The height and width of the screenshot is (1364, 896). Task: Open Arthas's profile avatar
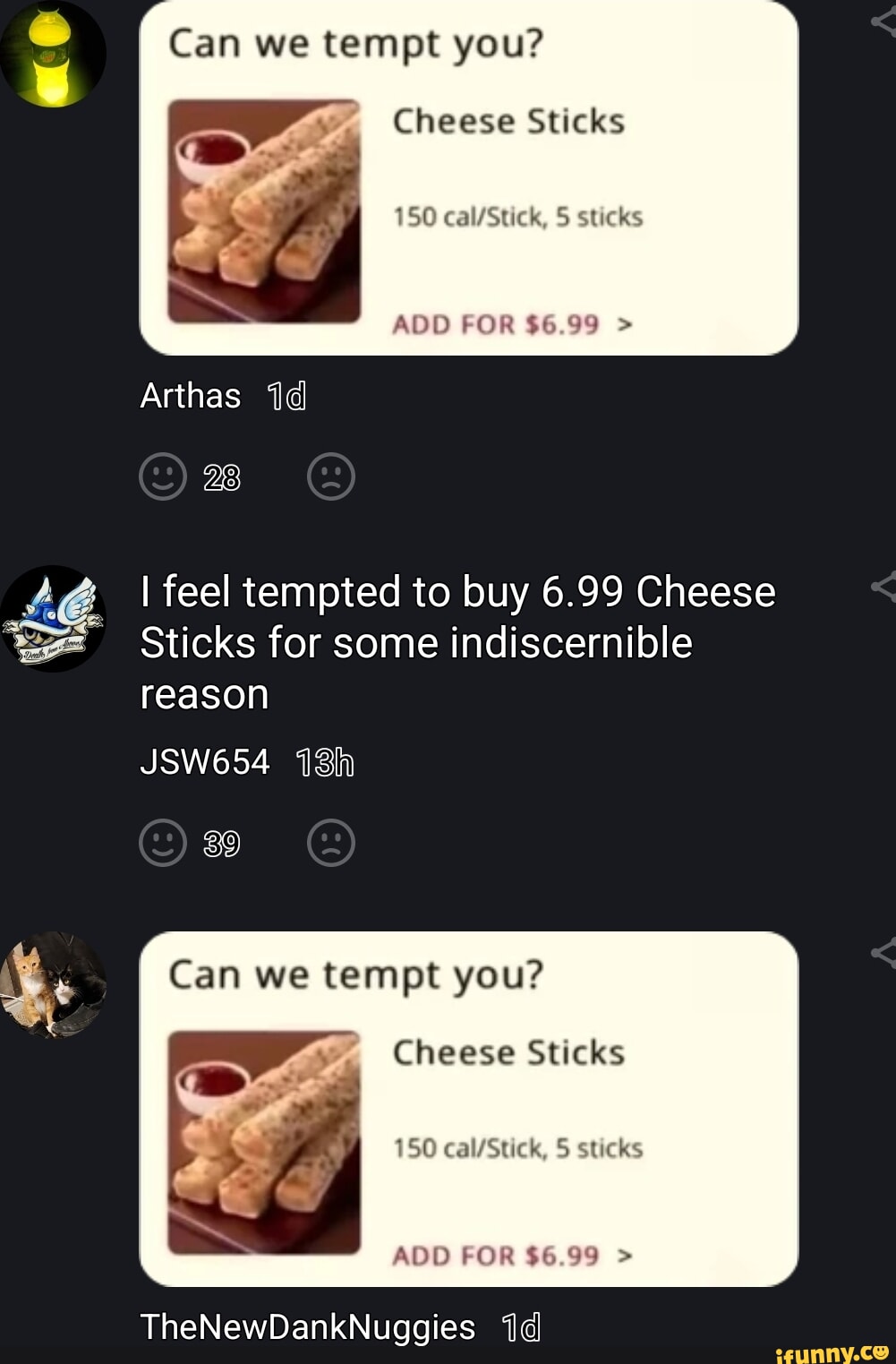pos(53,54)
